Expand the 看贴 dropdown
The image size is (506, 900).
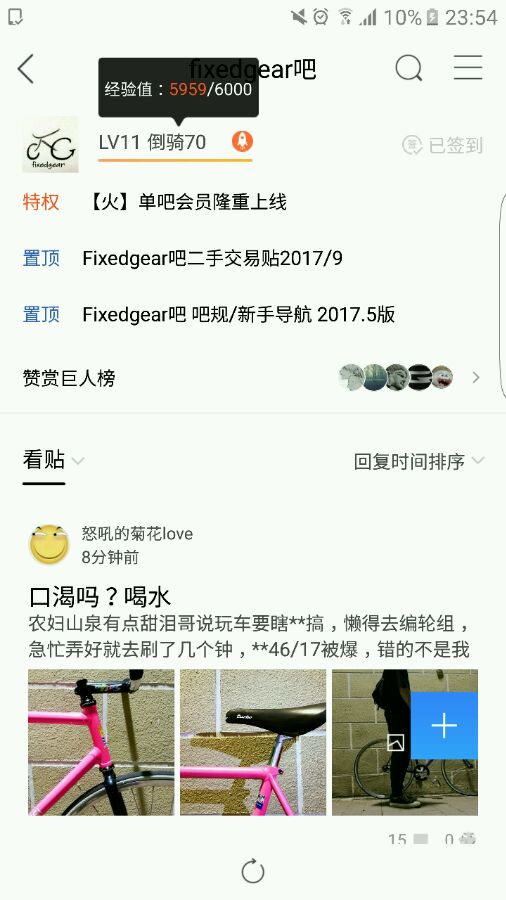(53, 460)
